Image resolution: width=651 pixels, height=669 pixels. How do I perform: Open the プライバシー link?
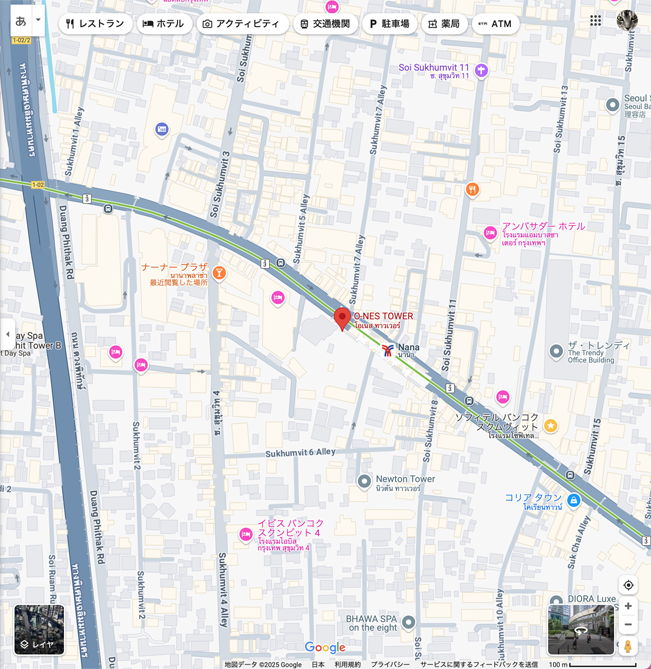point(390,664)
